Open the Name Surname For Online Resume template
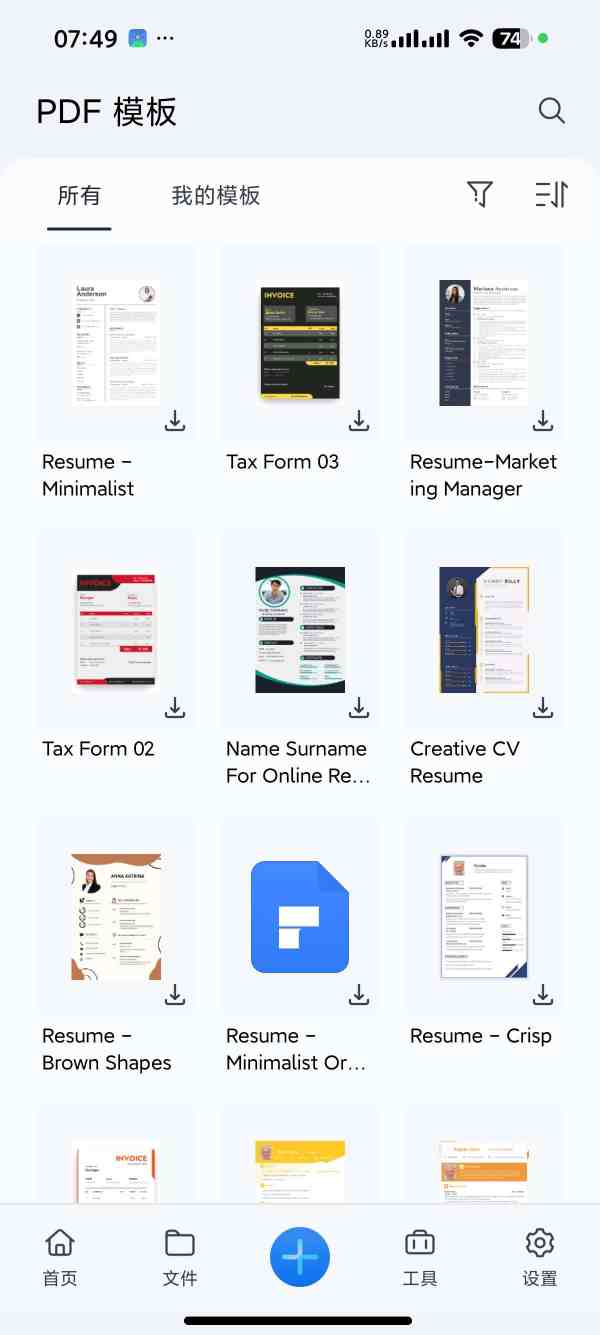 tap(300, 630)
